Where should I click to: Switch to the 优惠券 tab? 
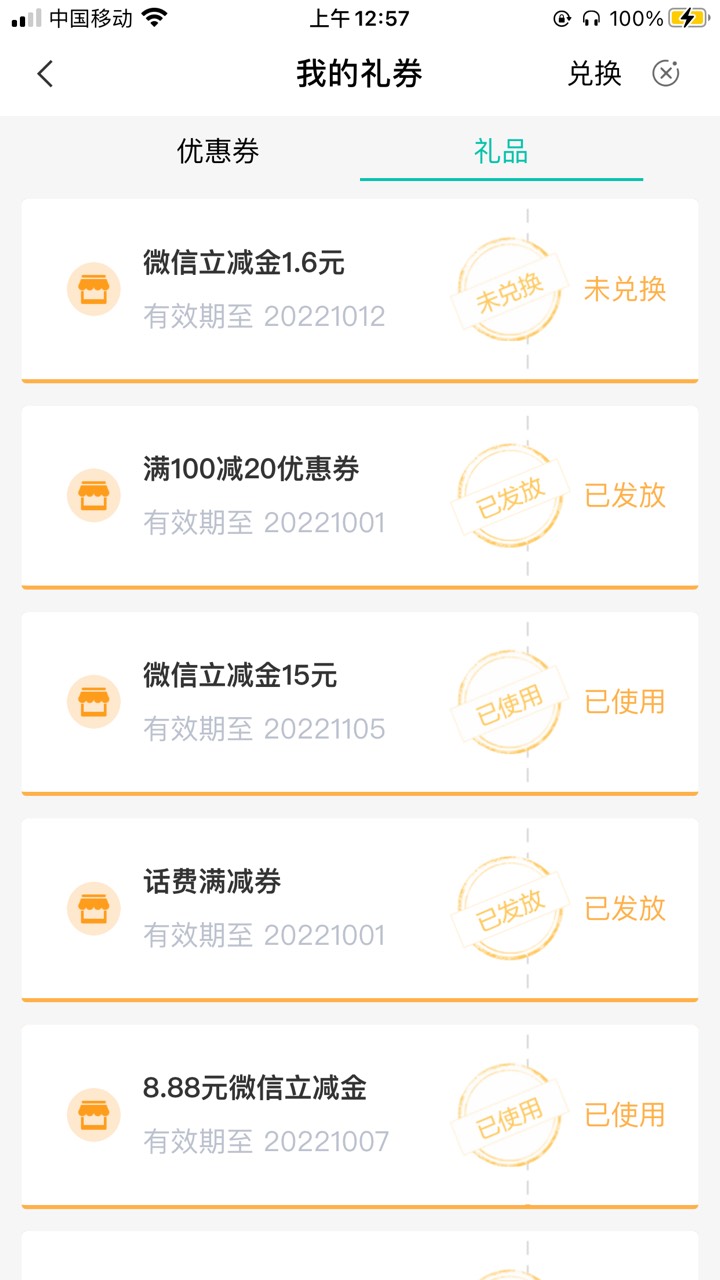tap(218, 151)
